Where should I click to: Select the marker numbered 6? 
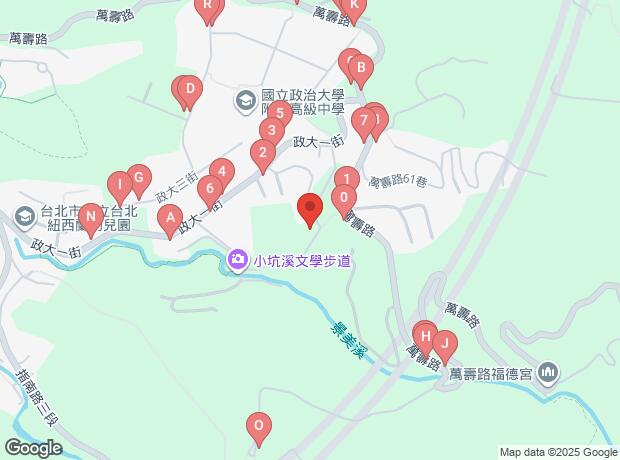(x=210, y=192)
